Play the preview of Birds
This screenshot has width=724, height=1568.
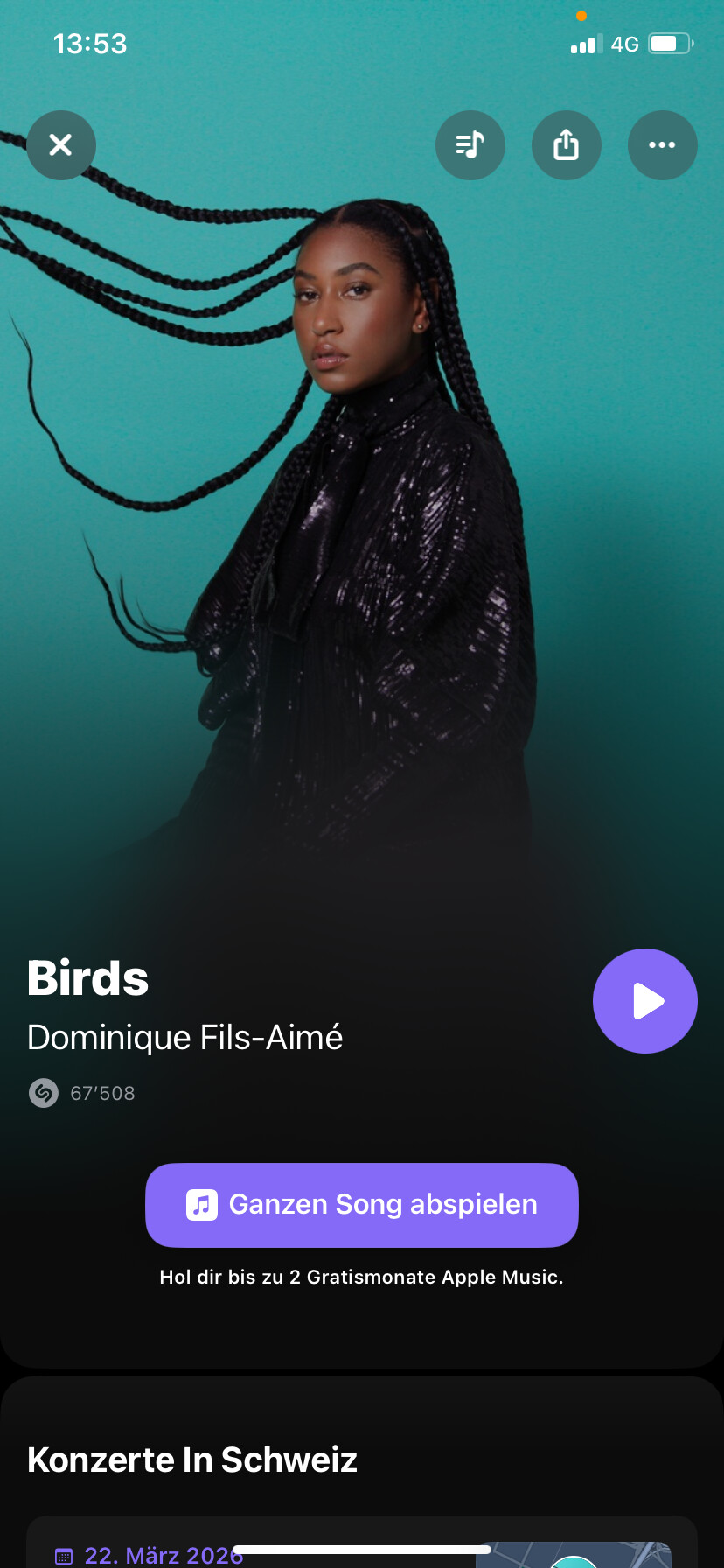coord(644,1001)
